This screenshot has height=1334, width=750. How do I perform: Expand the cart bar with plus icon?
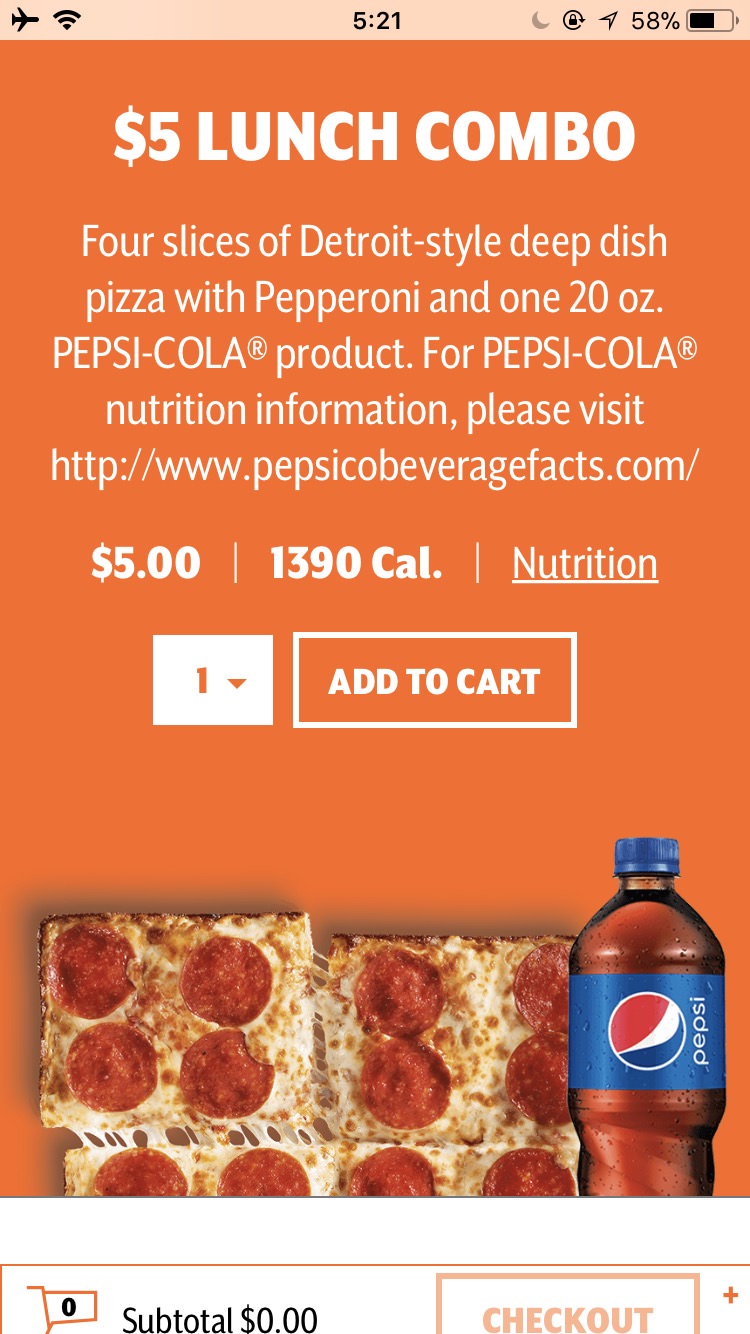point(729,1296)
